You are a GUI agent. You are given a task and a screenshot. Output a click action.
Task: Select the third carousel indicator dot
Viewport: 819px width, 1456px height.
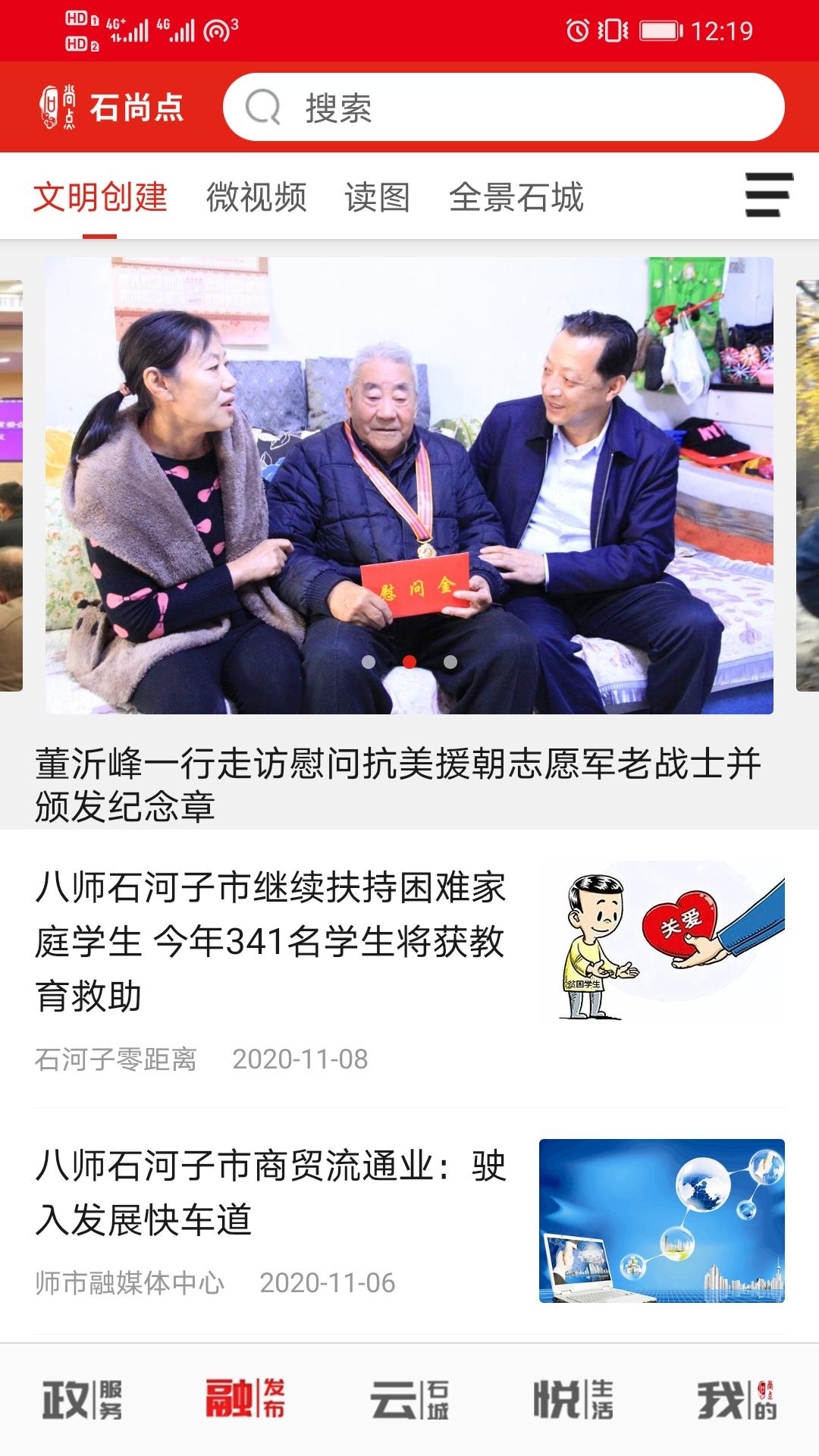[x=450, y=662]
